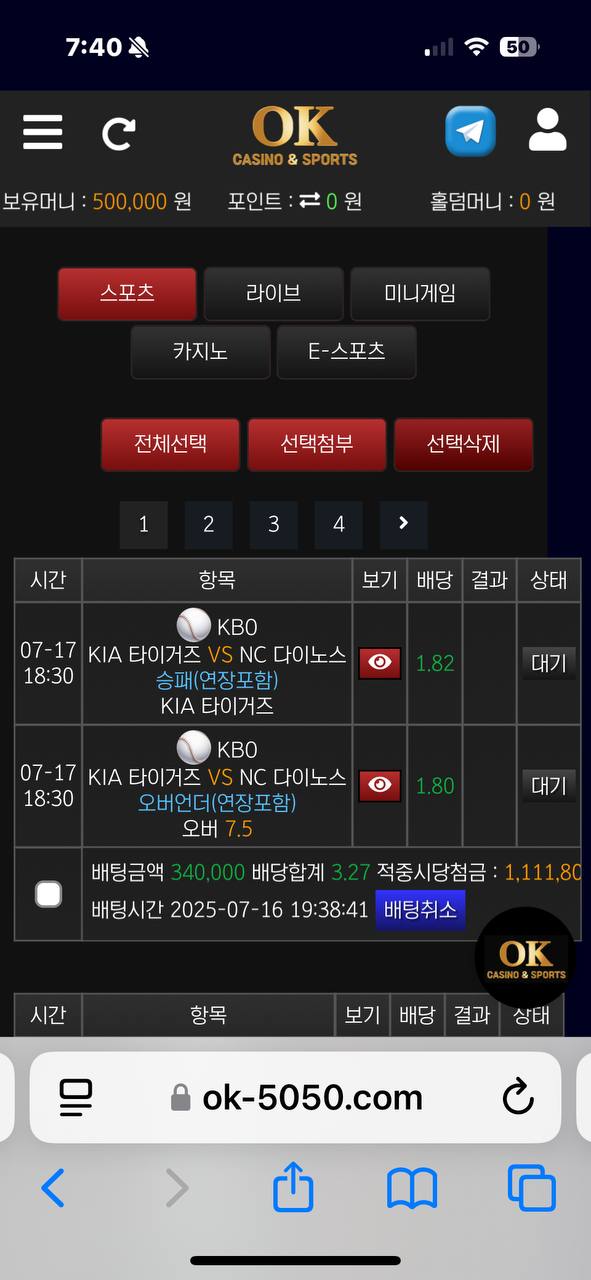Open the hamburger menu
Image resolution: width=591 pixels, height=1280 pixels.
42,132
